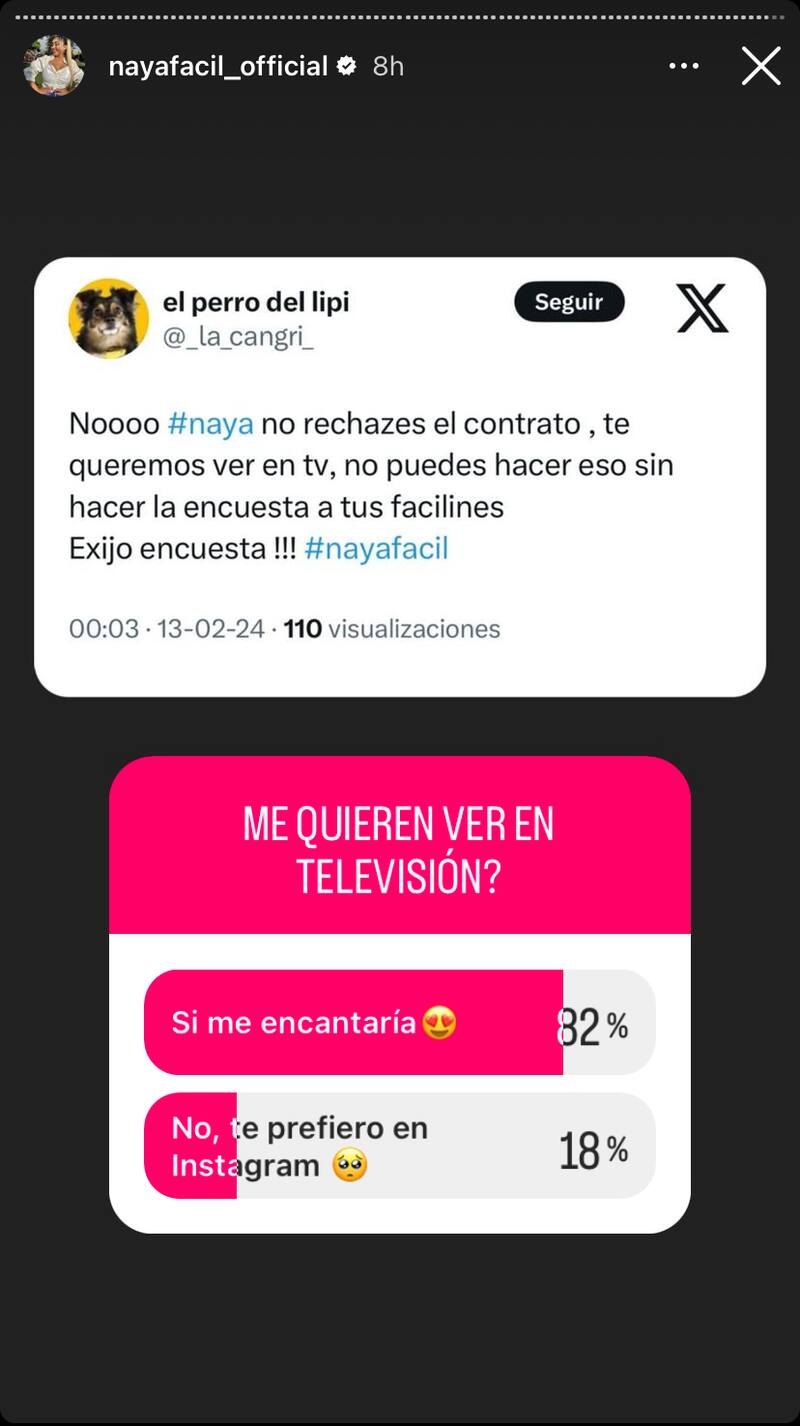Click the '8h' story timestamp
Screen dimensions: 800x1426
point(388,66)
